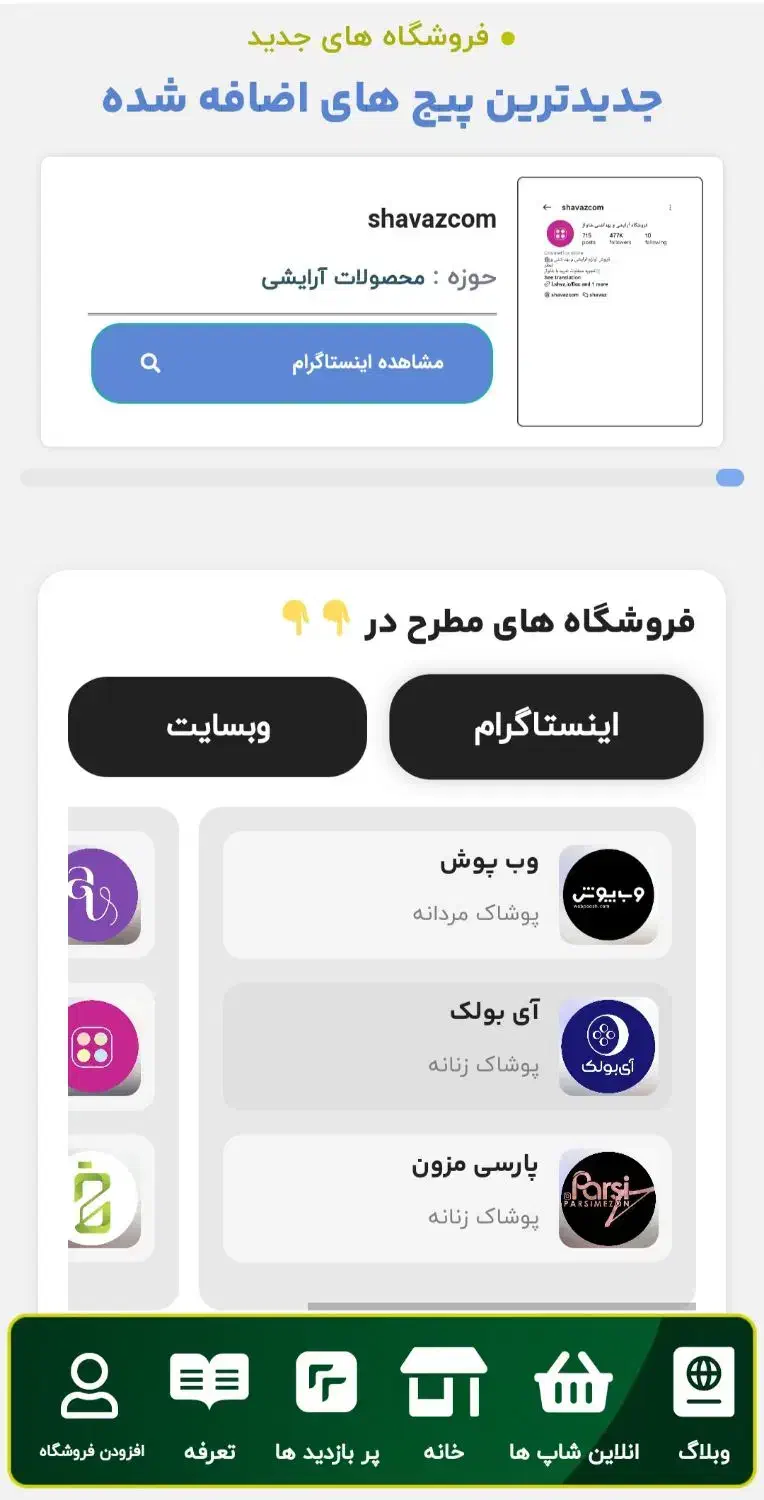This screenshot has height=1500, width=764.
Task: Switch to the 'وبسایت' tab
Action: 217,726
